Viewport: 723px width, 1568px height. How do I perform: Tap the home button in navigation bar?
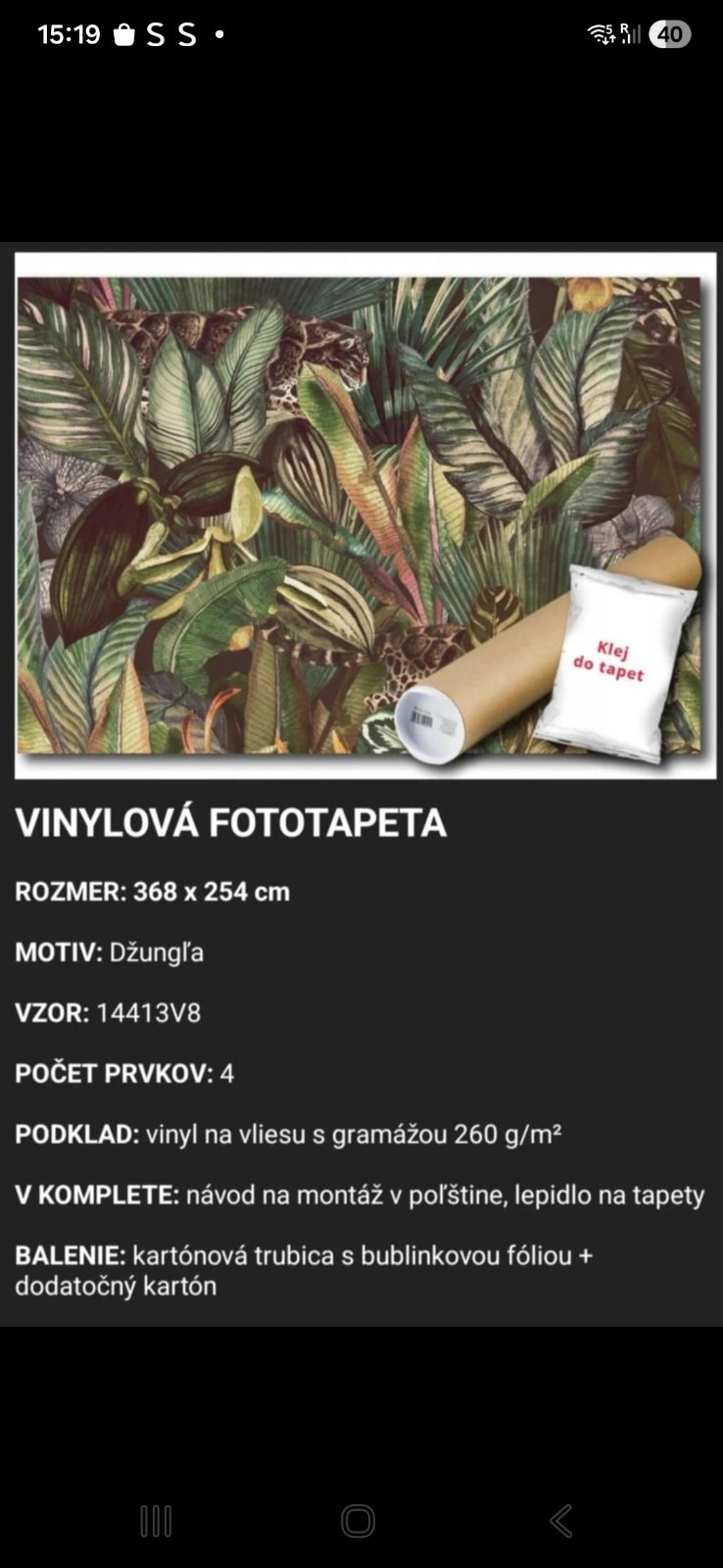(x=359, y=1521)
